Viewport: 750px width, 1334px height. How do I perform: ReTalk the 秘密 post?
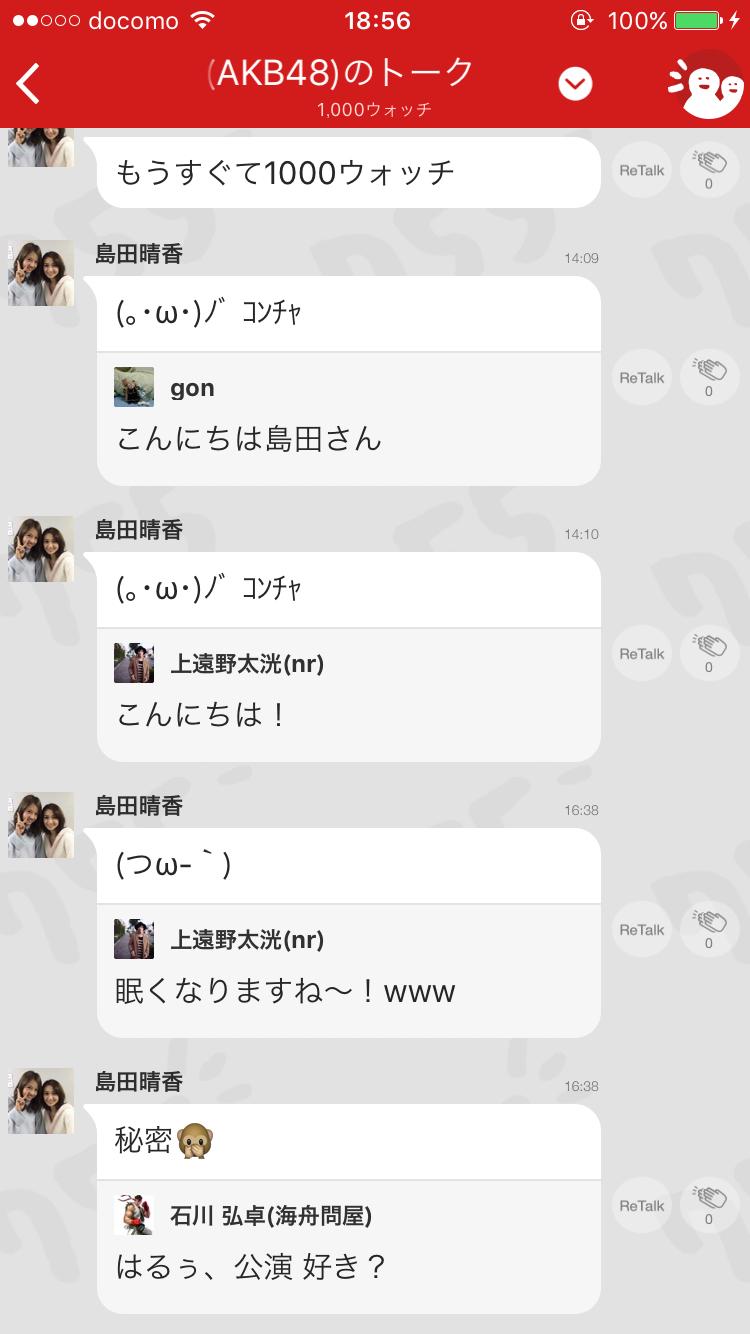640,1205
